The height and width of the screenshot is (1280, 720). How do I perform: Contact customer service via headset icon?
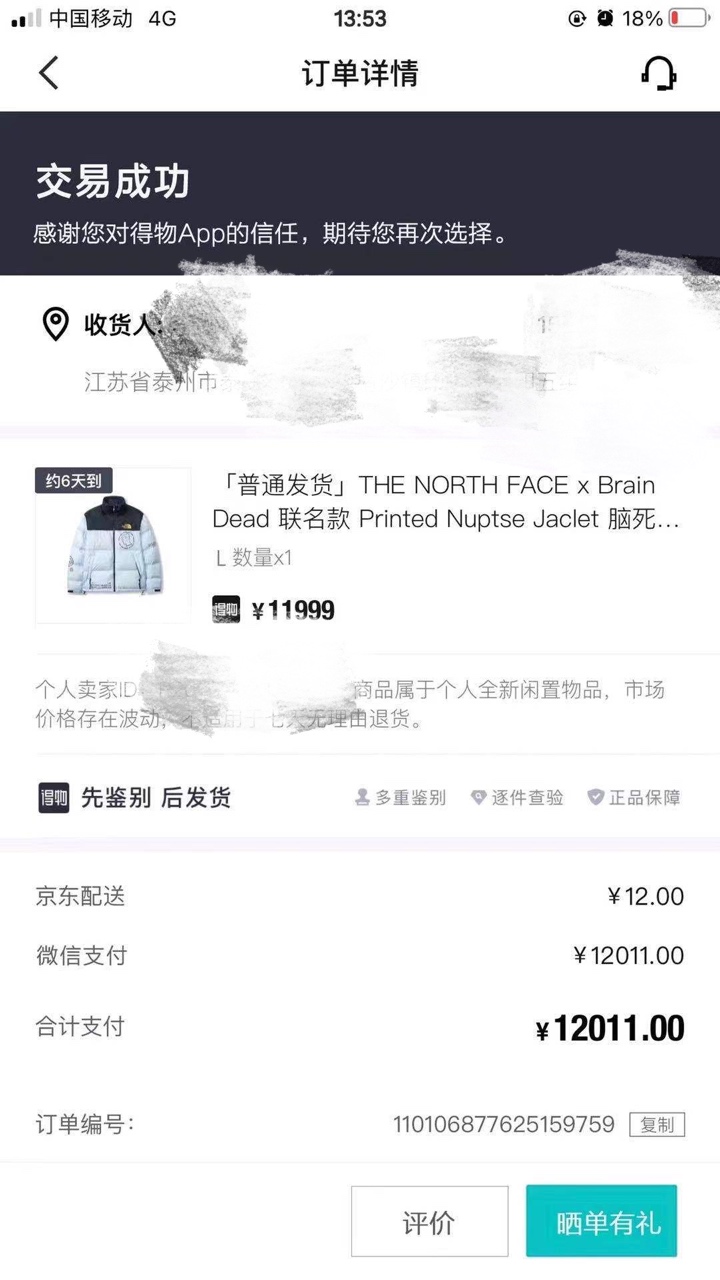[x=658, y=73]
